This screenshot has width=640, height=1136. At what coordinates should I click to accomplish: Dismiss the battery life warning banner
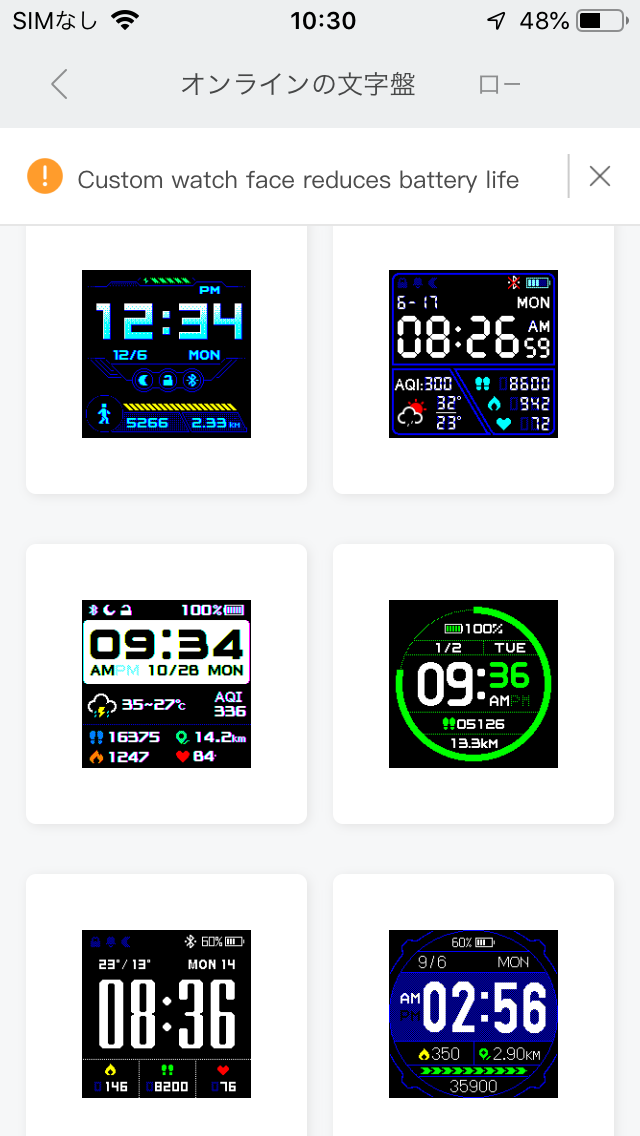pyautogui.click(x=599, y=176)
